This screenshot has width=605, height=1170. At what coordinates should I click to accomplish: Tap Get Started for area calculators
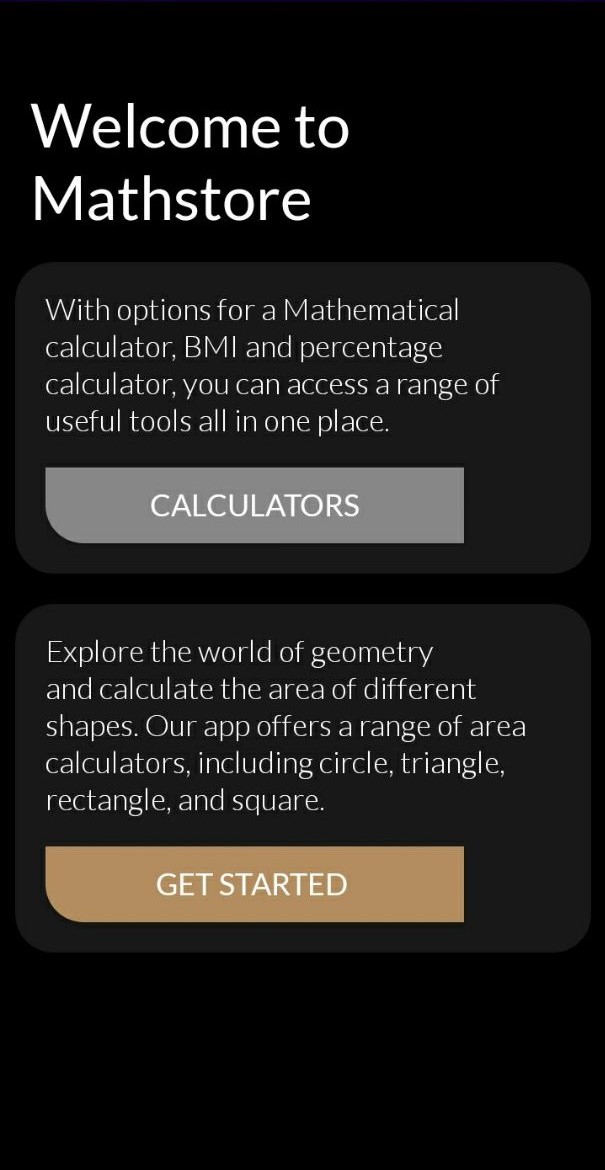click(254, 884)
